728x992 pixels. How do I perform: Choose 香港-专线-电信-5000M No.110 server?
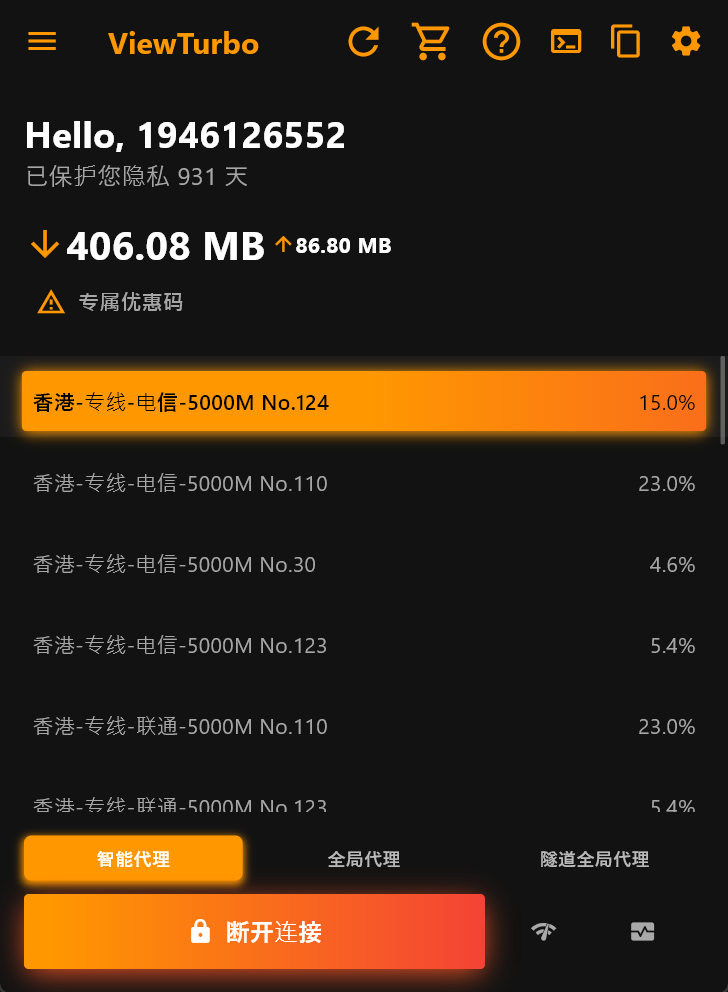pos(364,483)
